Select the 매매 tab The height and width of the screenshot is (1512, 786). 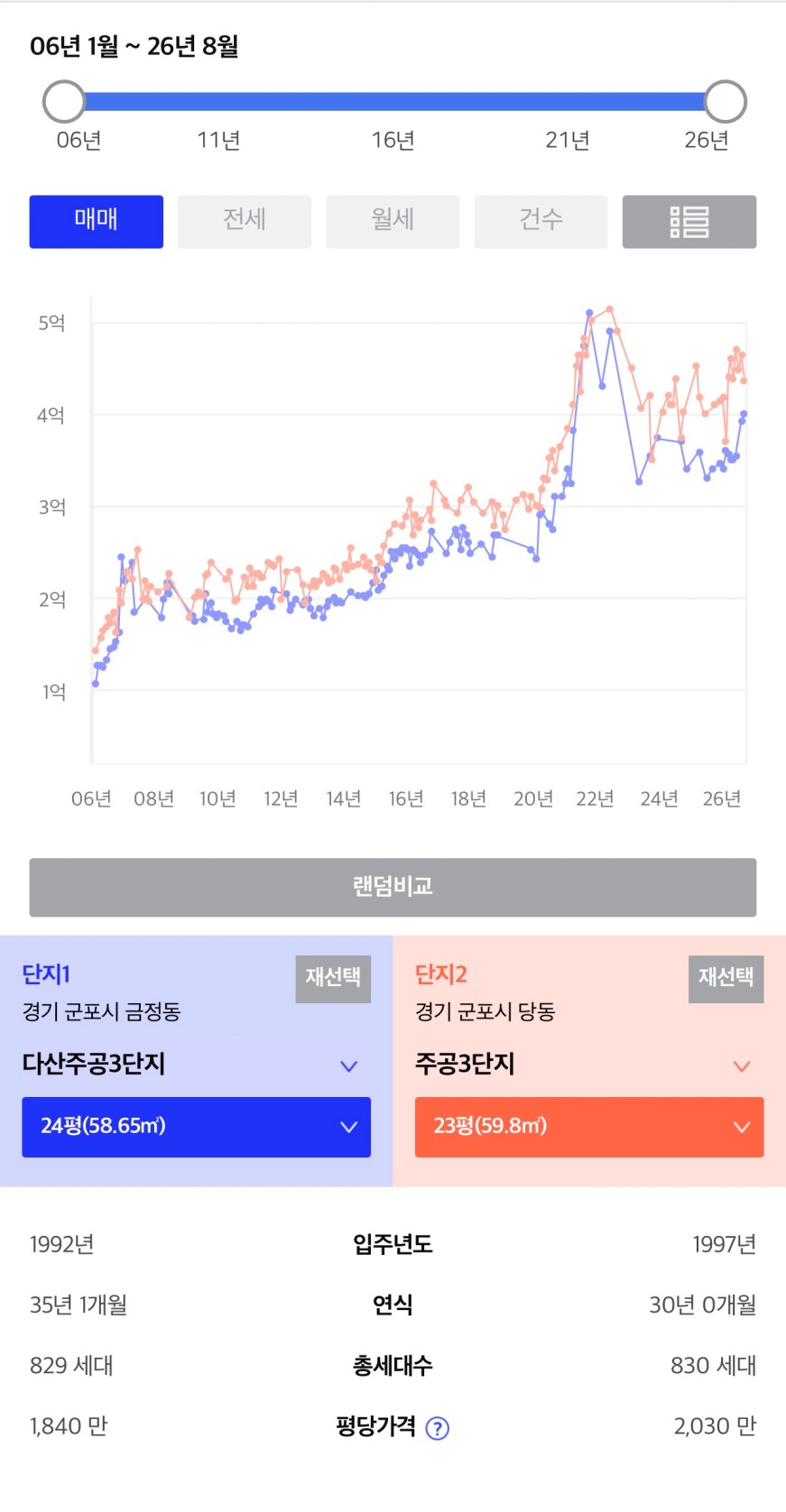tap(97, 221)
